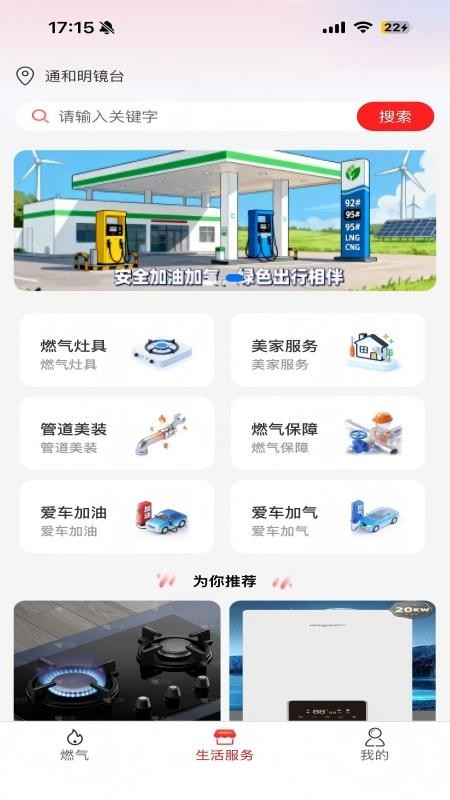Select the 管道美装 card
Screen dimensions: 450x800
pos(117,433)
